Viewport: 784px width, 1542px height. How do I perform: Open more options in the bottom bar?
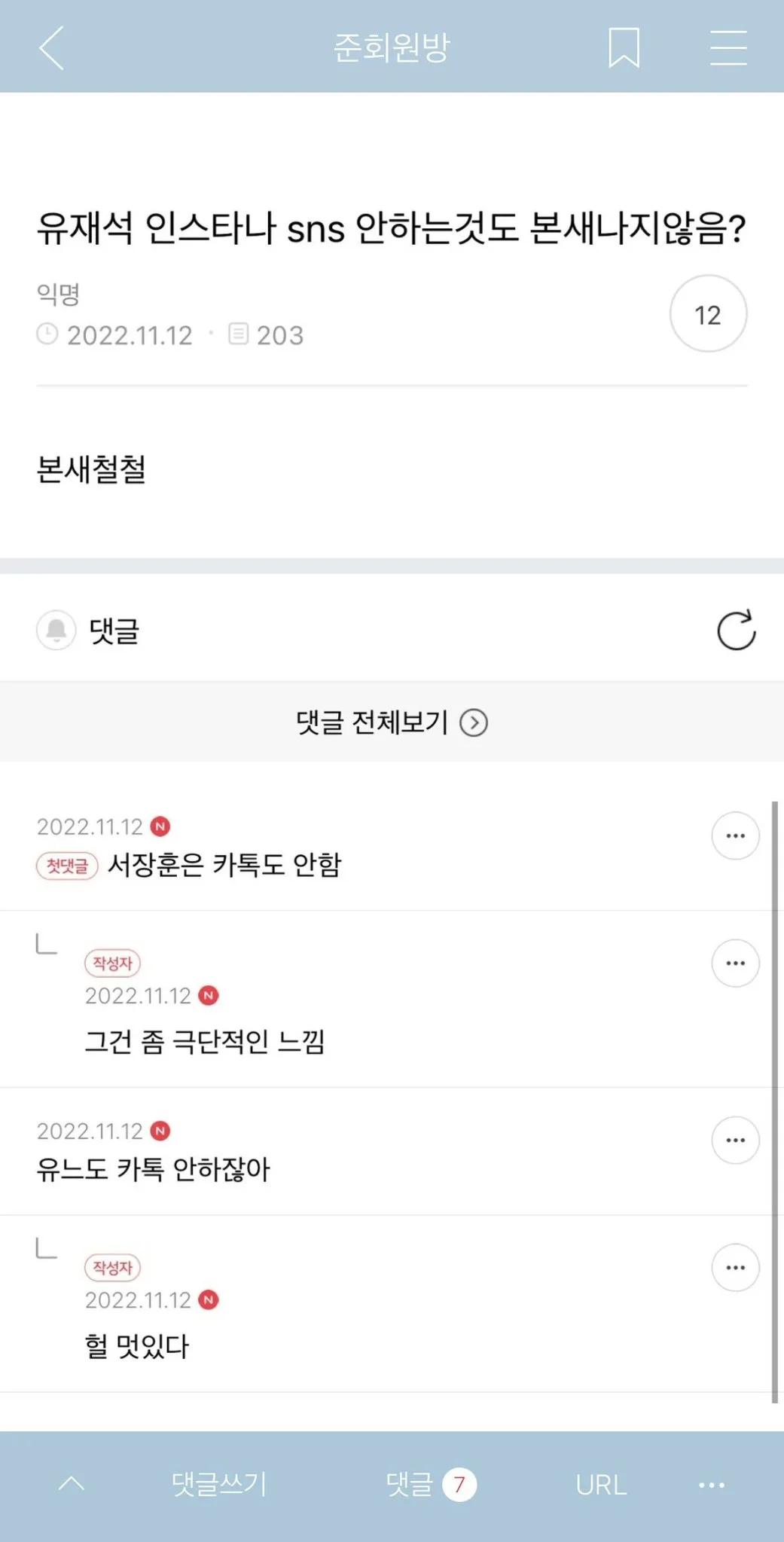point(712,1485)
